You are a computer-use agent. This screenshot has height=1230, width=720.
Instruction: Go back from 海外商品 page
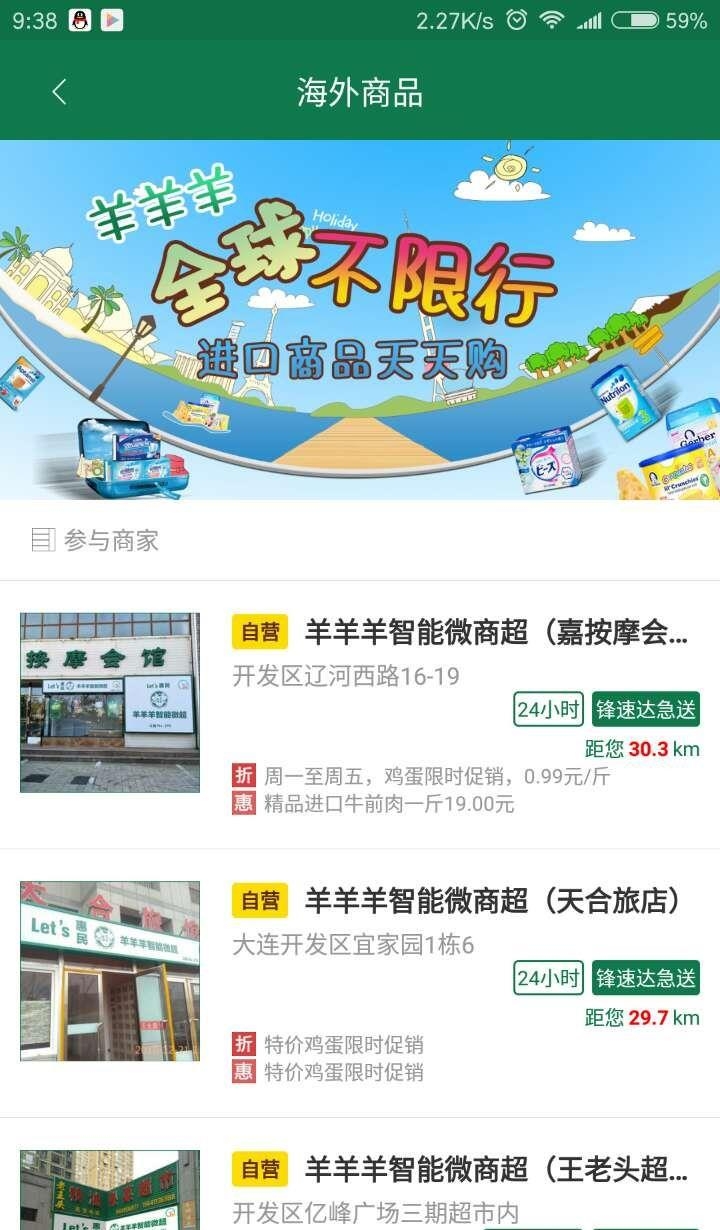[x=59, y=92]
